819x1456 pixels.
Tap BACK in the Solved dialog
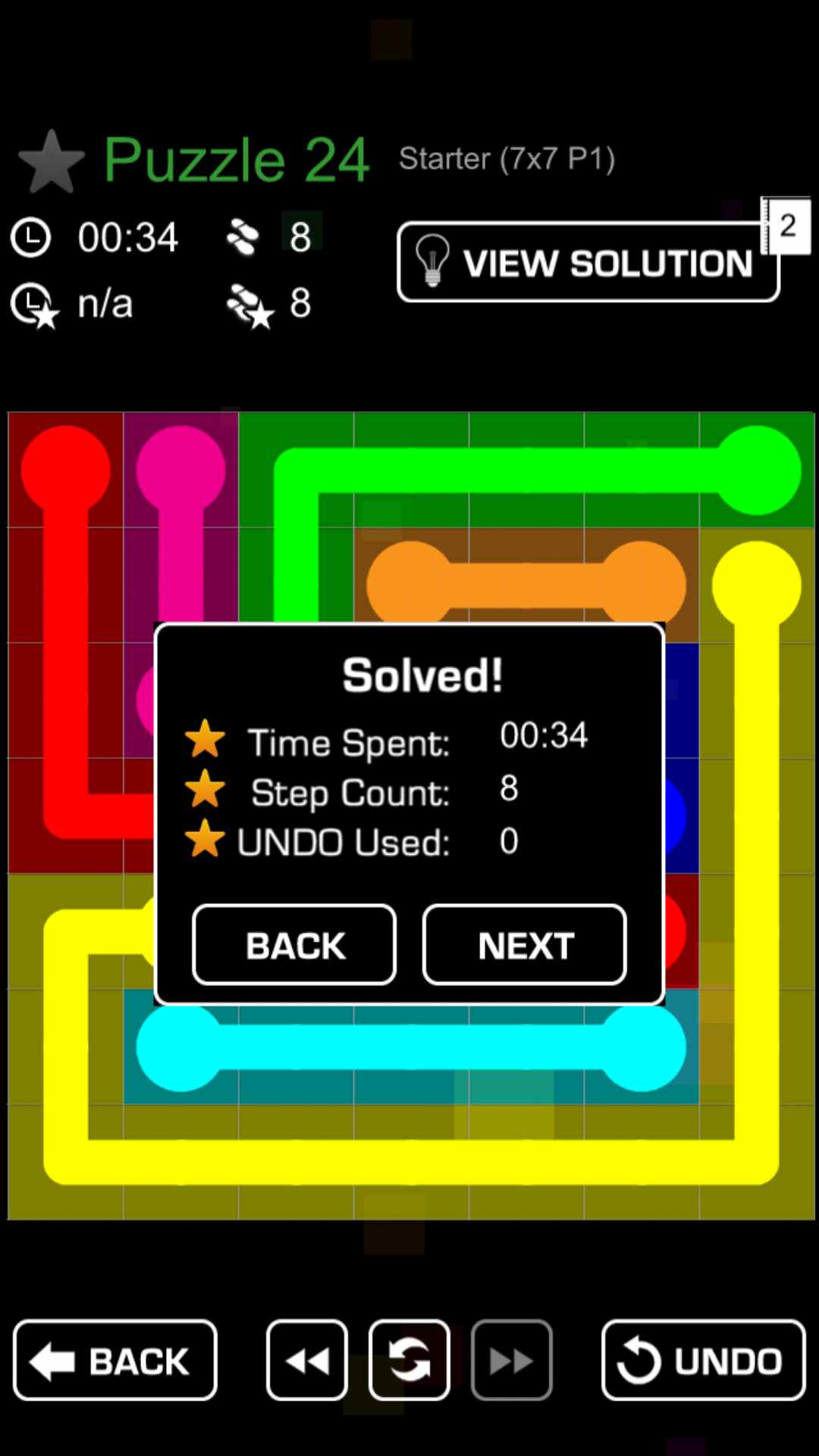[x=294, y=945]
